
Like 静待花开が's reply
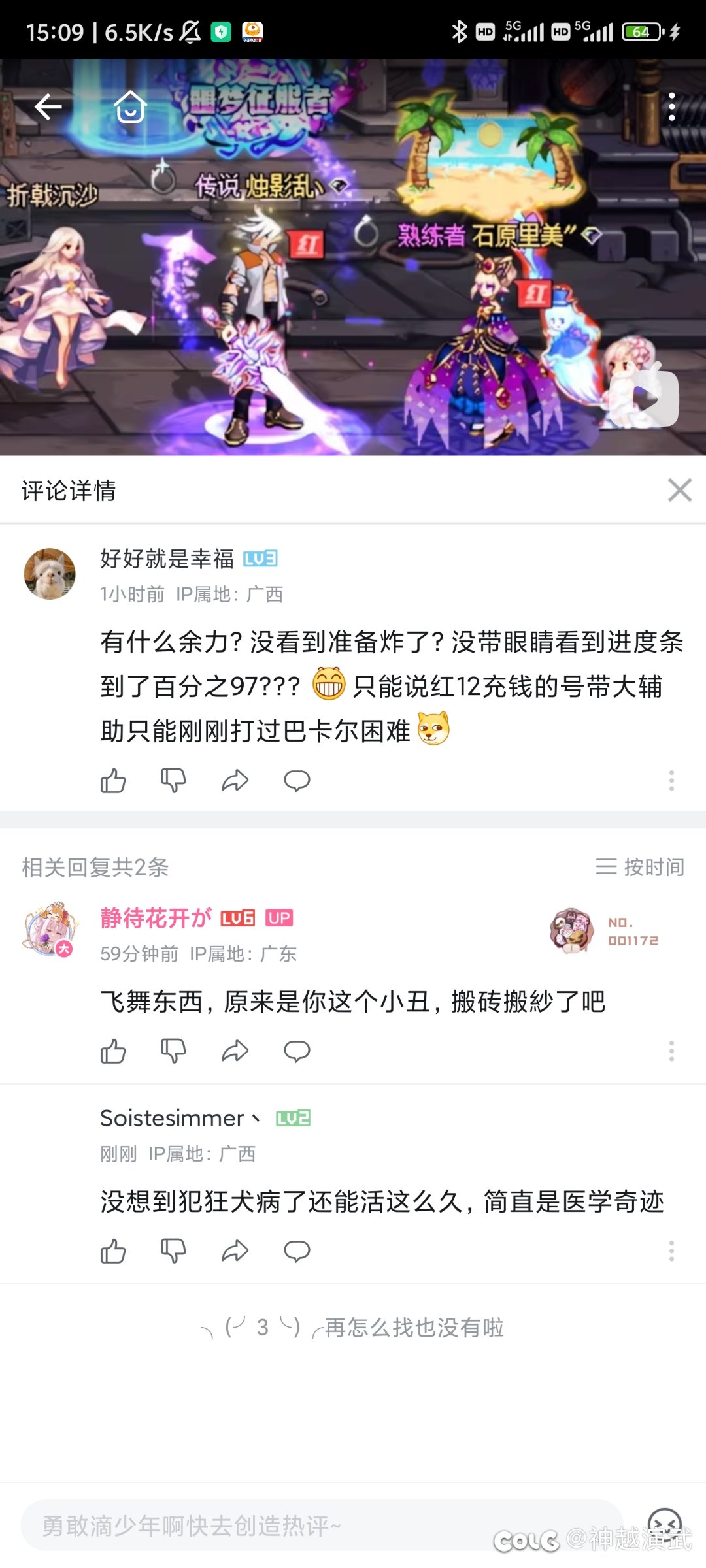(x=113, y=1051)
